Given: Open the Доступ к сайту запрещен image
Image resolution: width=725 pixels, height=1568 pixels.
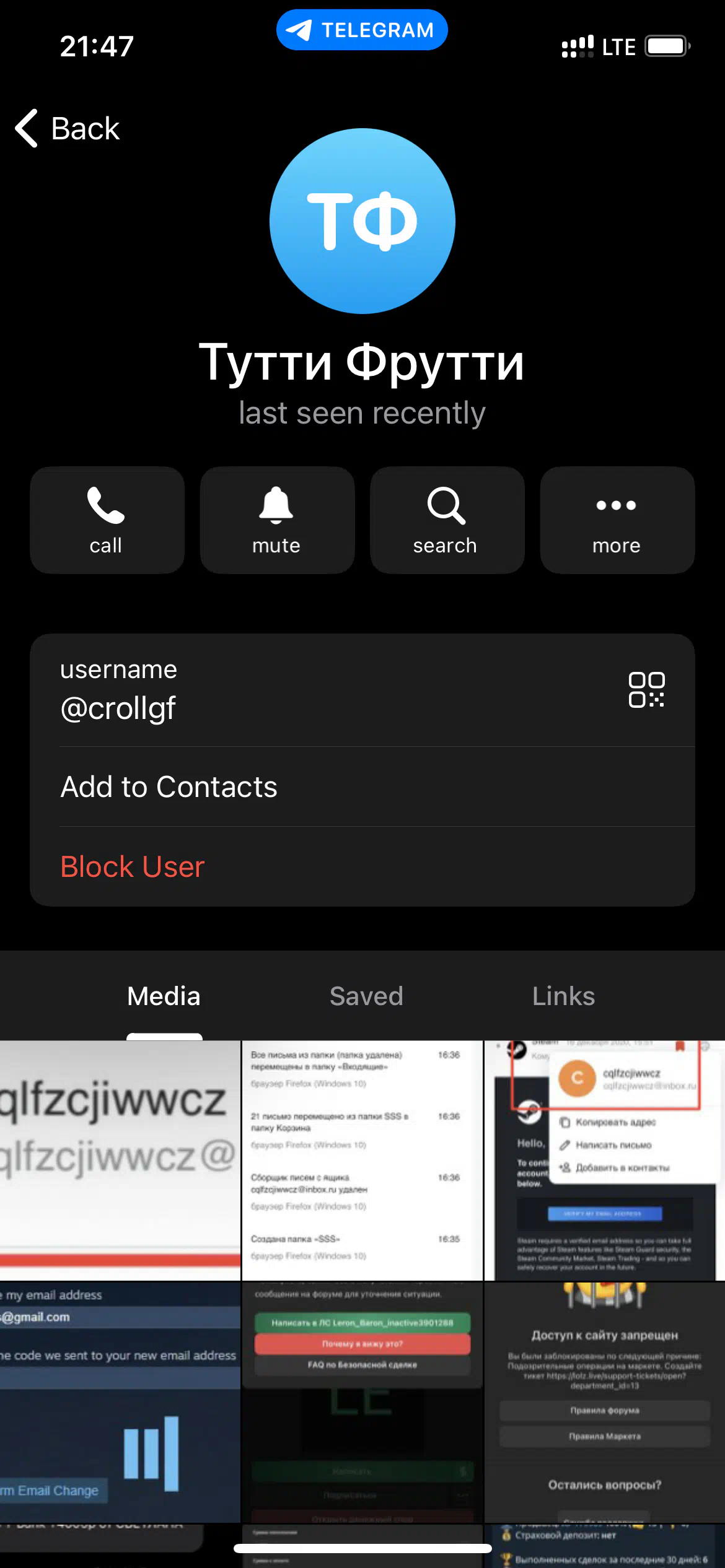Looking at the screenshot, I should [604, 1402].
